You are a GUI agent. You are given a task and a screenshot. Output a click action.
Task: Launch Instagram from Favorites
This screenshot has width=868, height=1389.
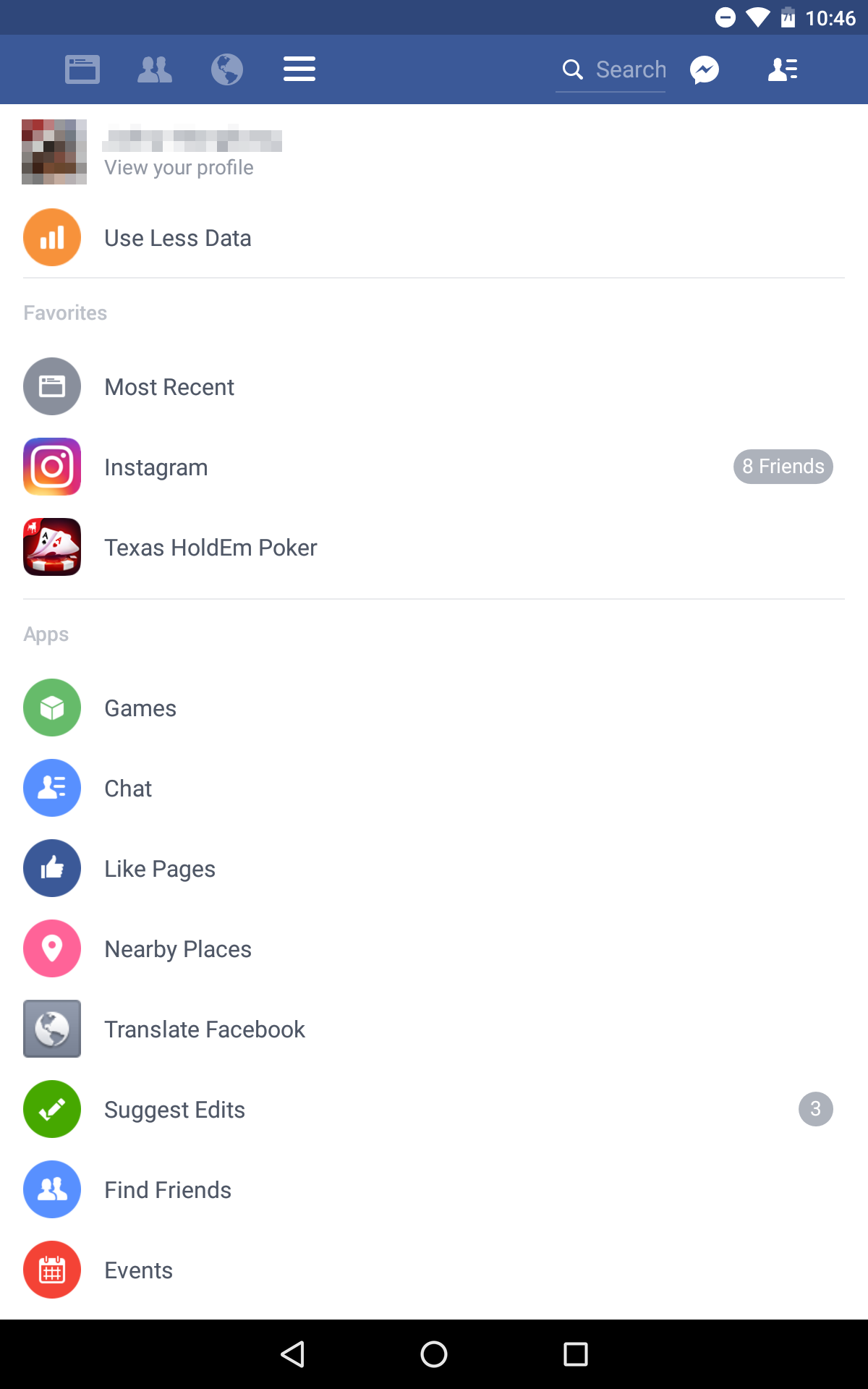[x=156, y=467]
